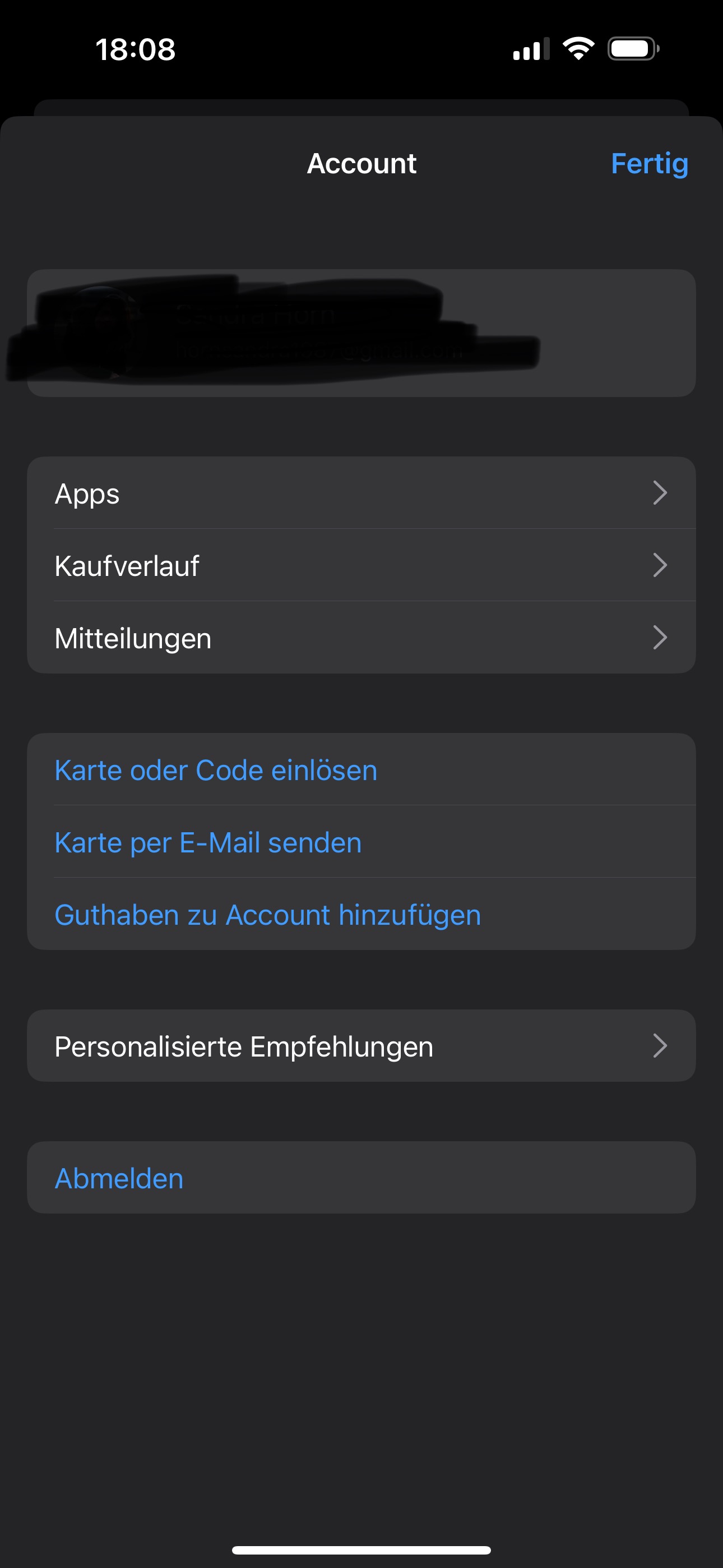
Task: Select Karte oder Code einlösen
Action: (x=216, y=770)
